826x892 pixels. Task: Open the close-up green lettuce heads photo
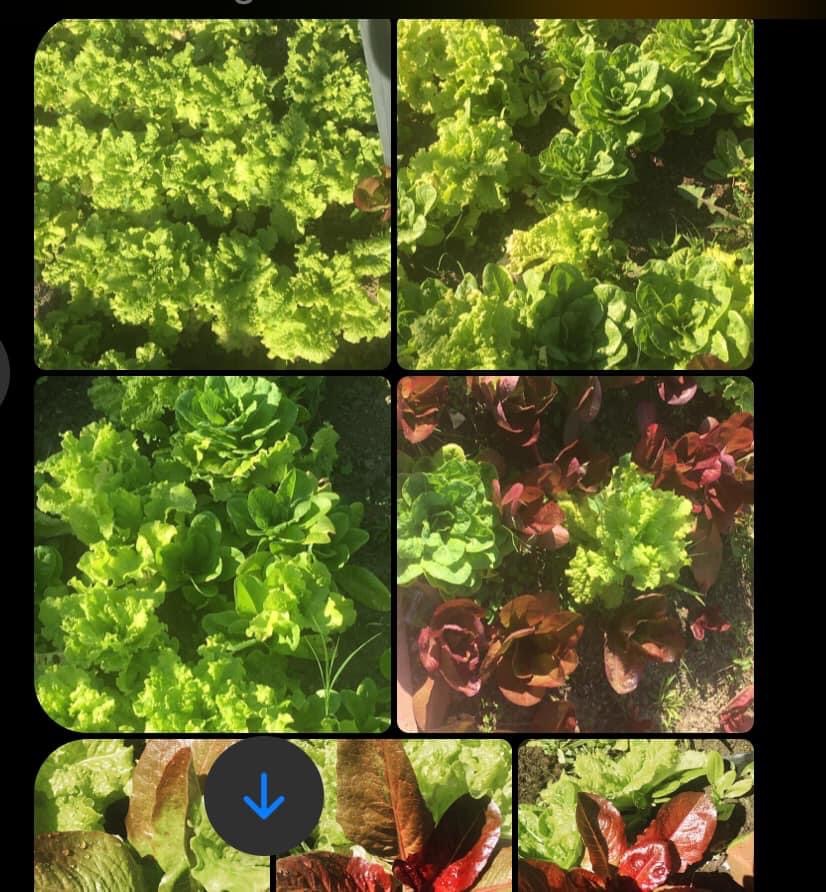[212, 553]
